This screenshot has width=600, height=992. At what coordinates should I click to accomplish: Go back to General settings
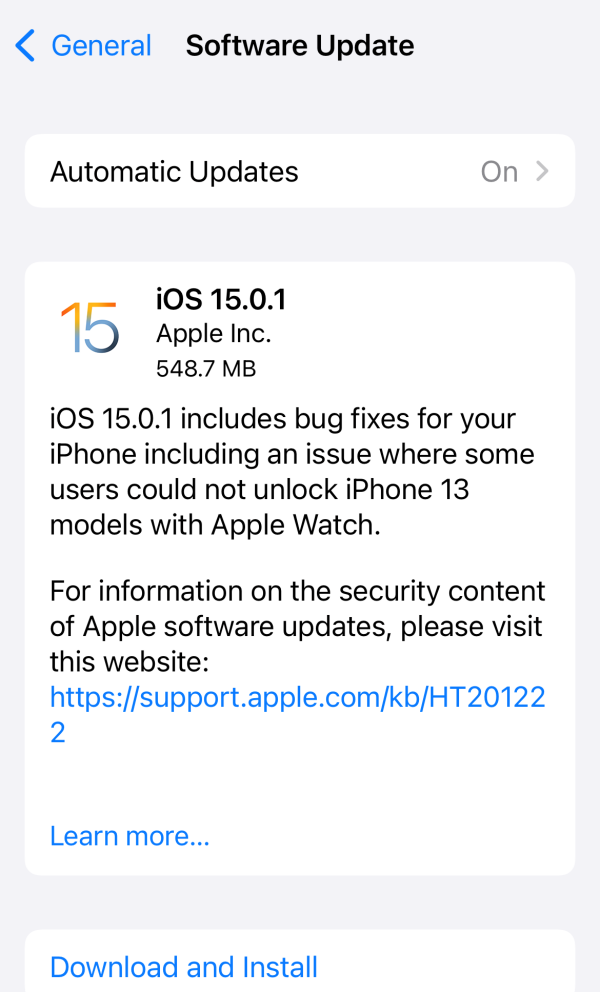pyautogui.click(x=84, y=46)
